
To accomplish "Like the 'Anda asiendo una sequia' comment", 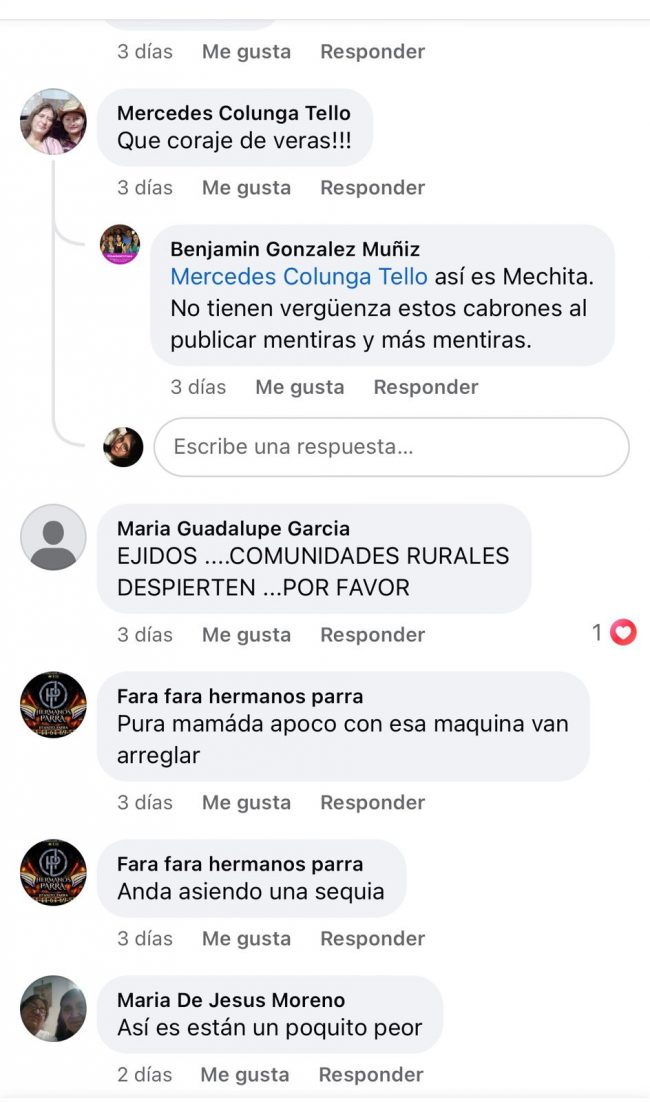I will click(x=246, y=938).
